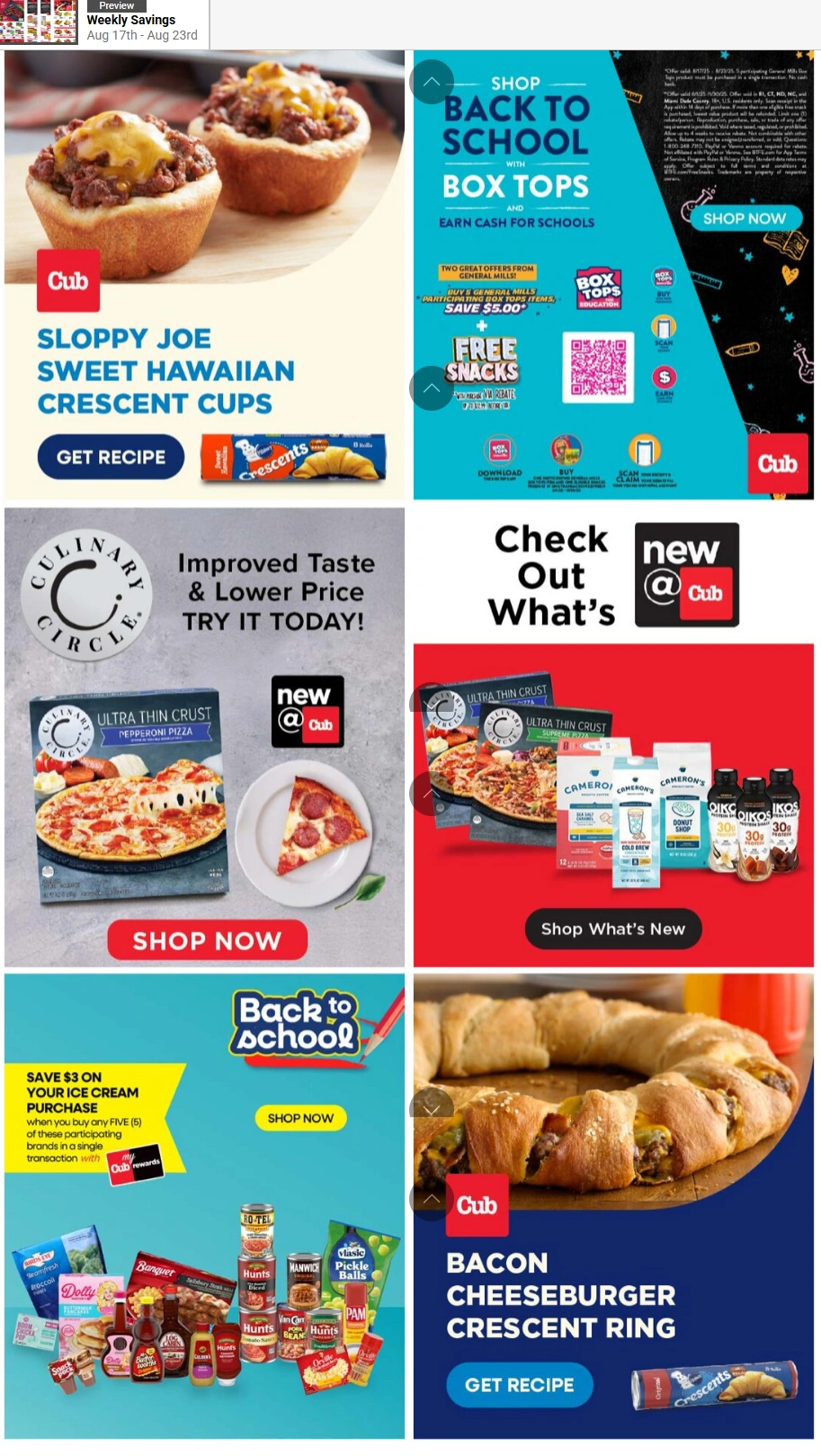Viewport: 821px width, 1456px height.
Task: Open Bacon Cheeseburger Crescent Ring recipe banner
Action: tap(613, 1206)
